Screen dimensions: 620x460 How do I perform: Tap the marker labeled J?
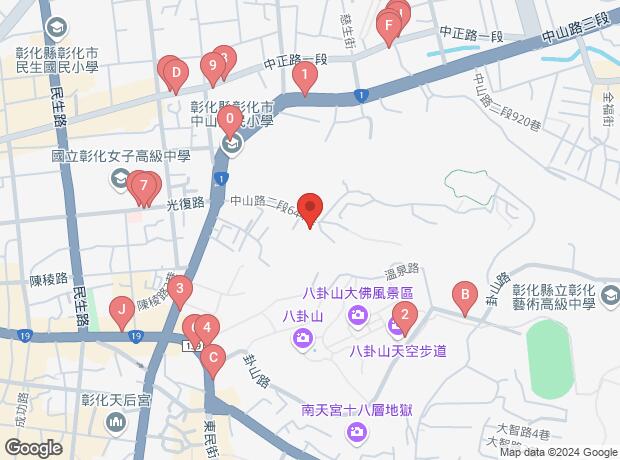coord(121,312)
